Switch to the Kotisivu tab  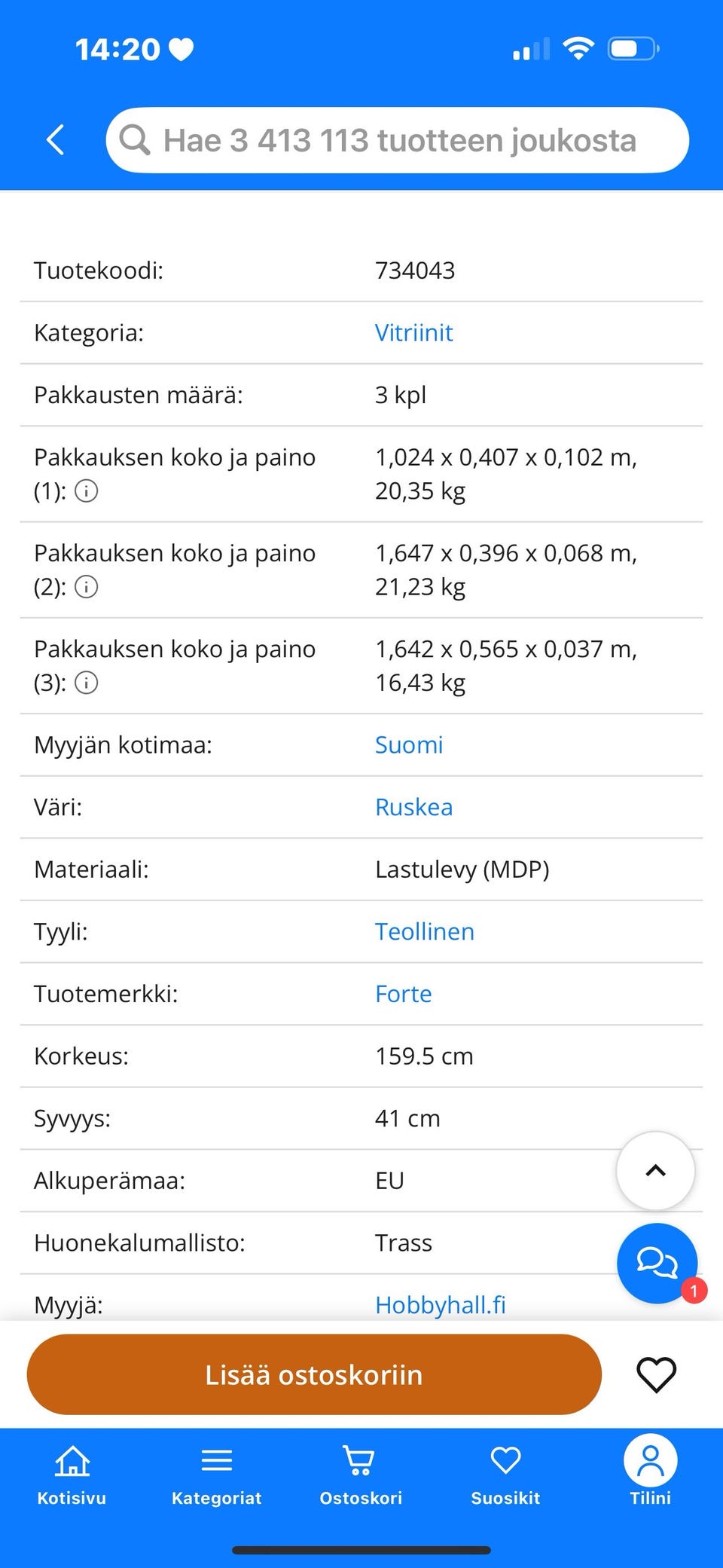(x=72, y=1475)
